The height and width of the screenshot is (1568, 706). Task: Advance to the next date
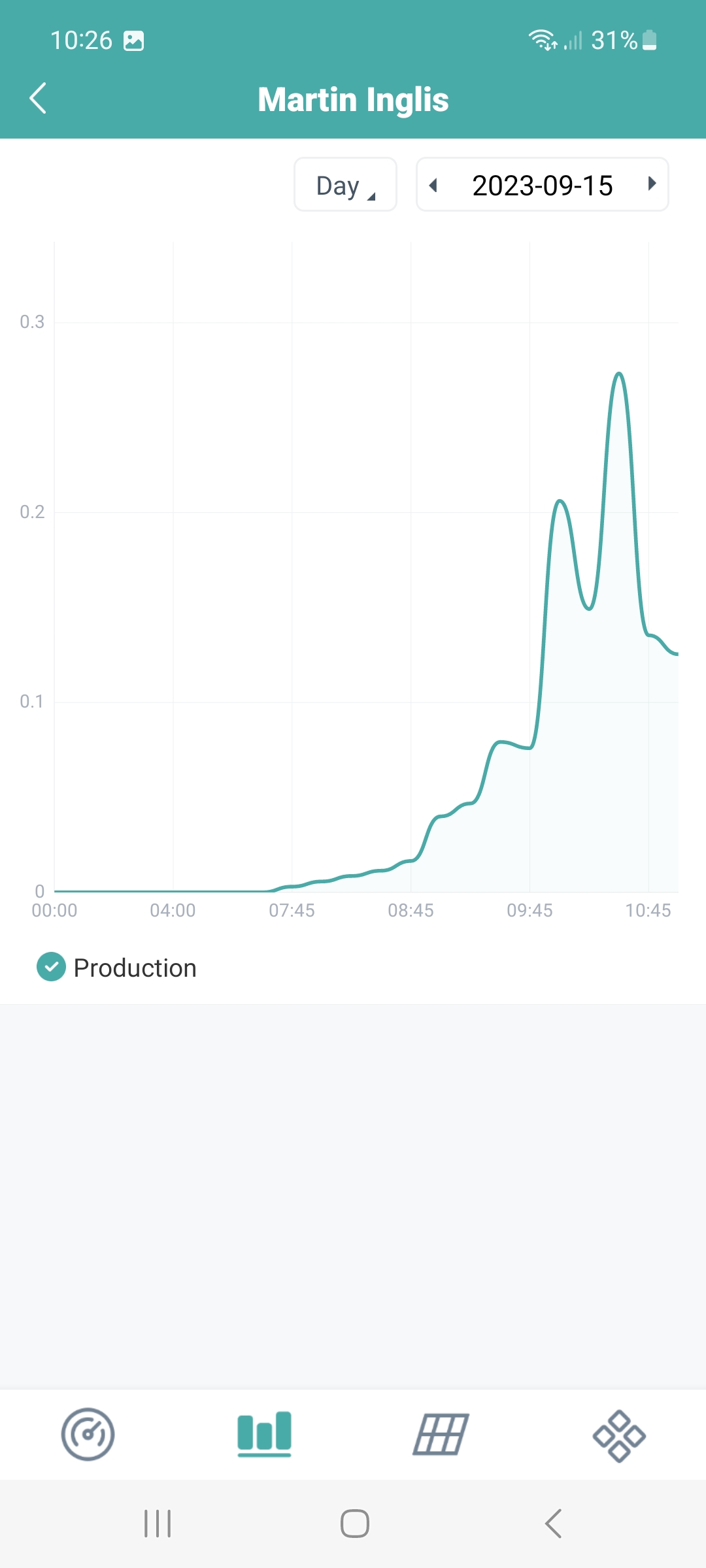click(651, 184)
